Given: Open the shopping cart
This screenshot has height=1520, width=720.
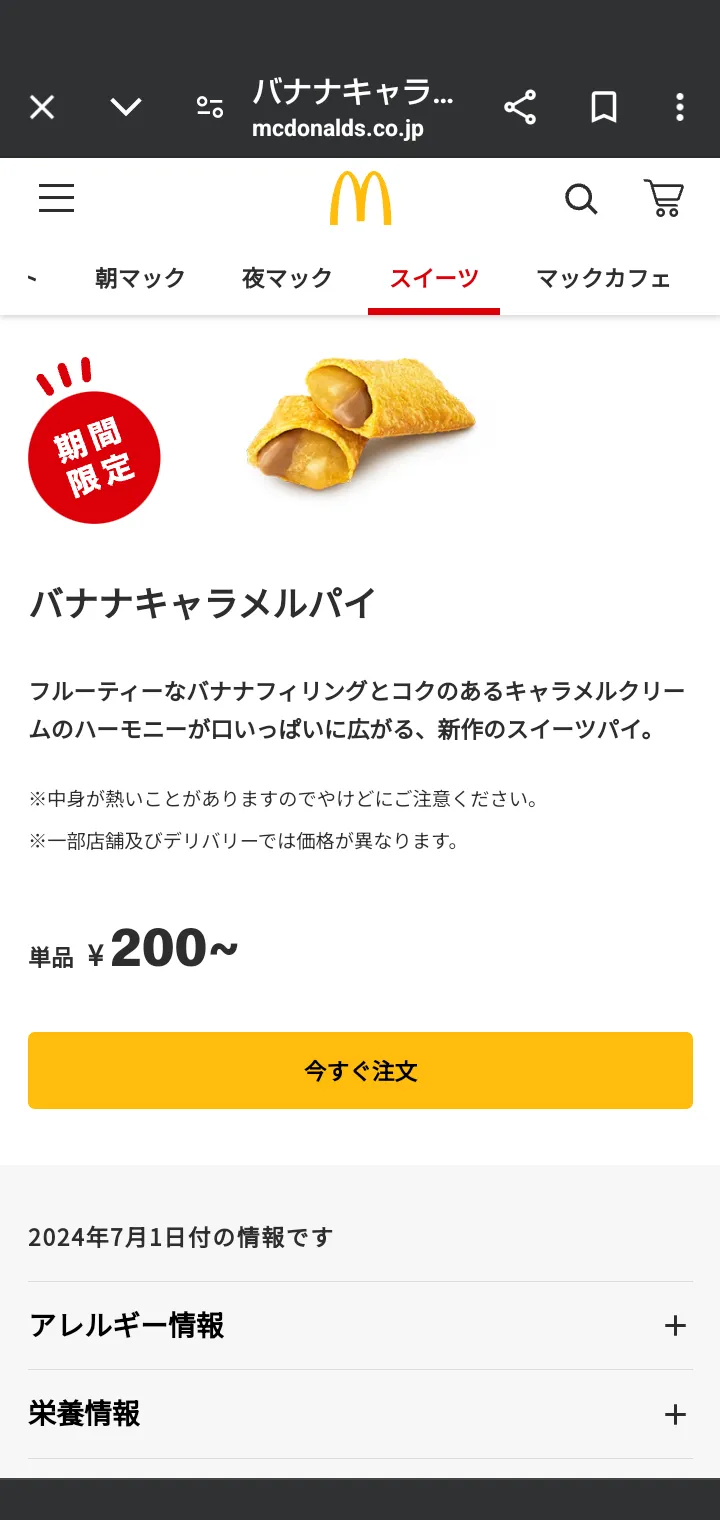Looking at the screenshot, I should pos(664,198).
